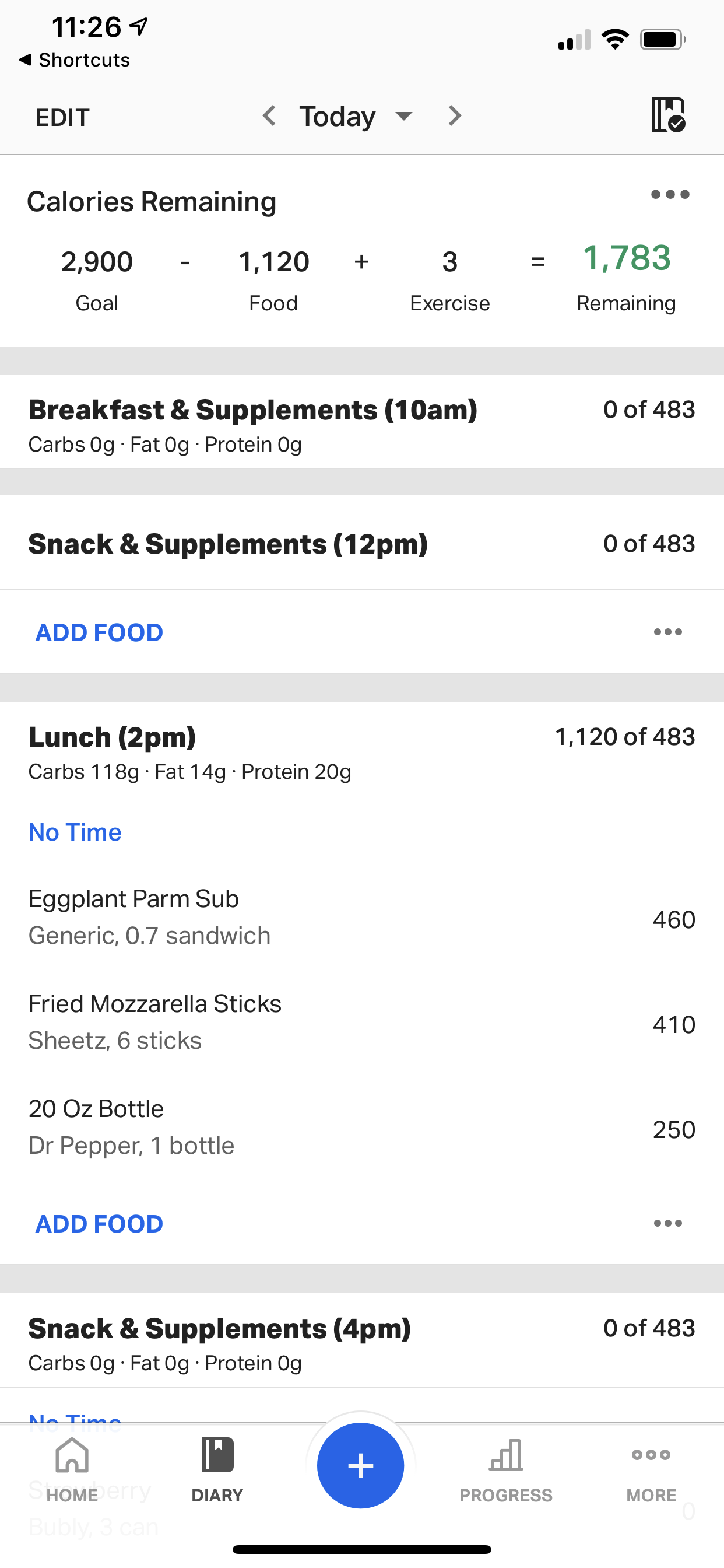The image size is (724, 1568).
Task: Open Dr Pepper 20 Oz Bottle entry
Action: [x=362, y=1128]
